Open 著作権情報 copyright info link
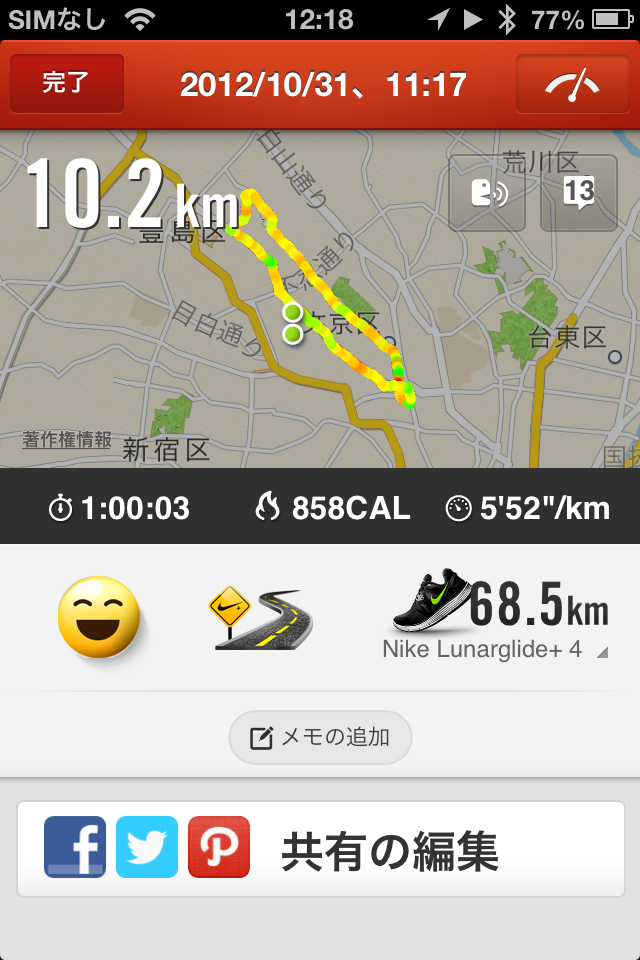The image size is (640, 960). click(x=67, y=439)
